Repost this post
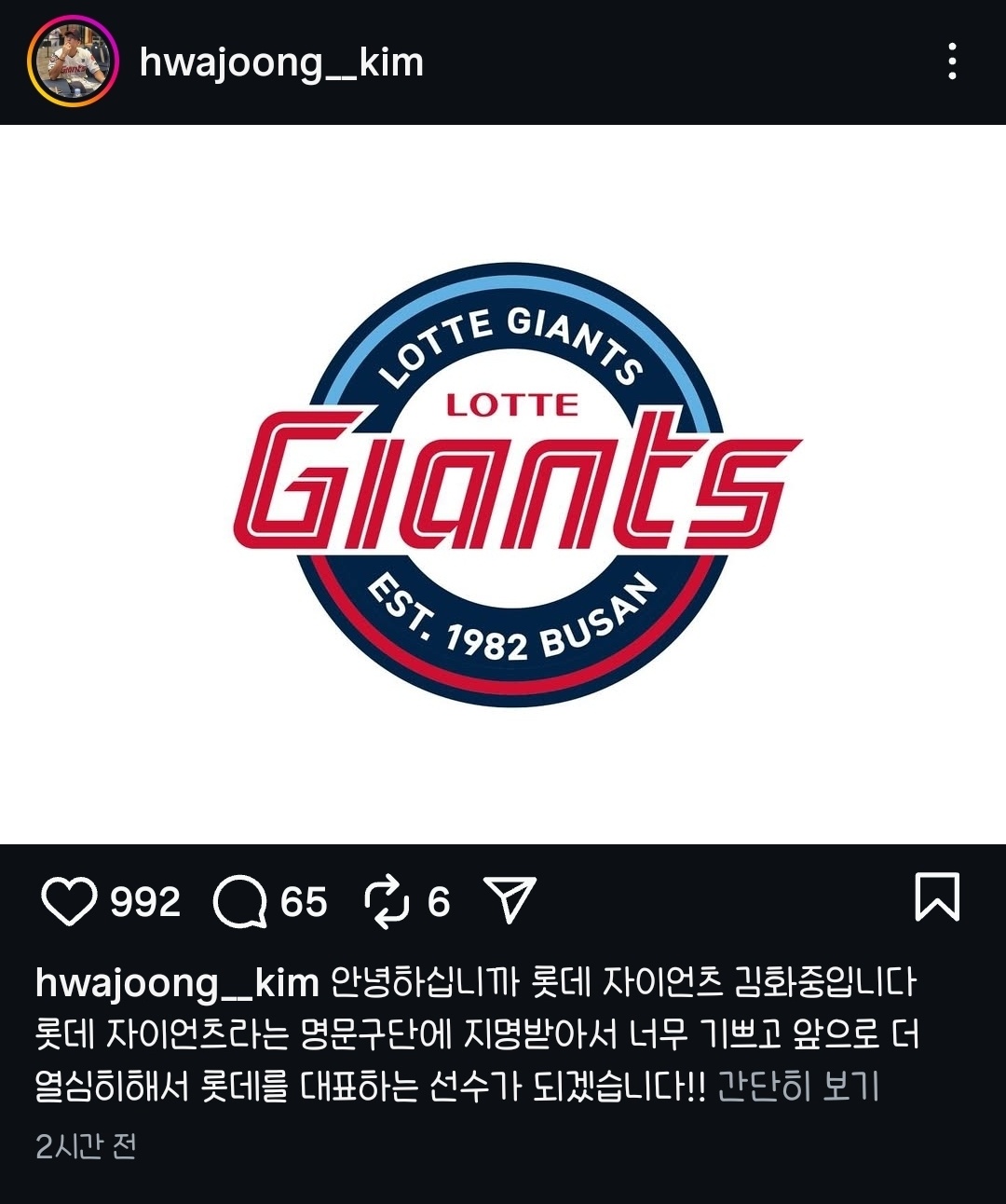This screenshot has width=1006, height=1204. click(x=387, y=901)
